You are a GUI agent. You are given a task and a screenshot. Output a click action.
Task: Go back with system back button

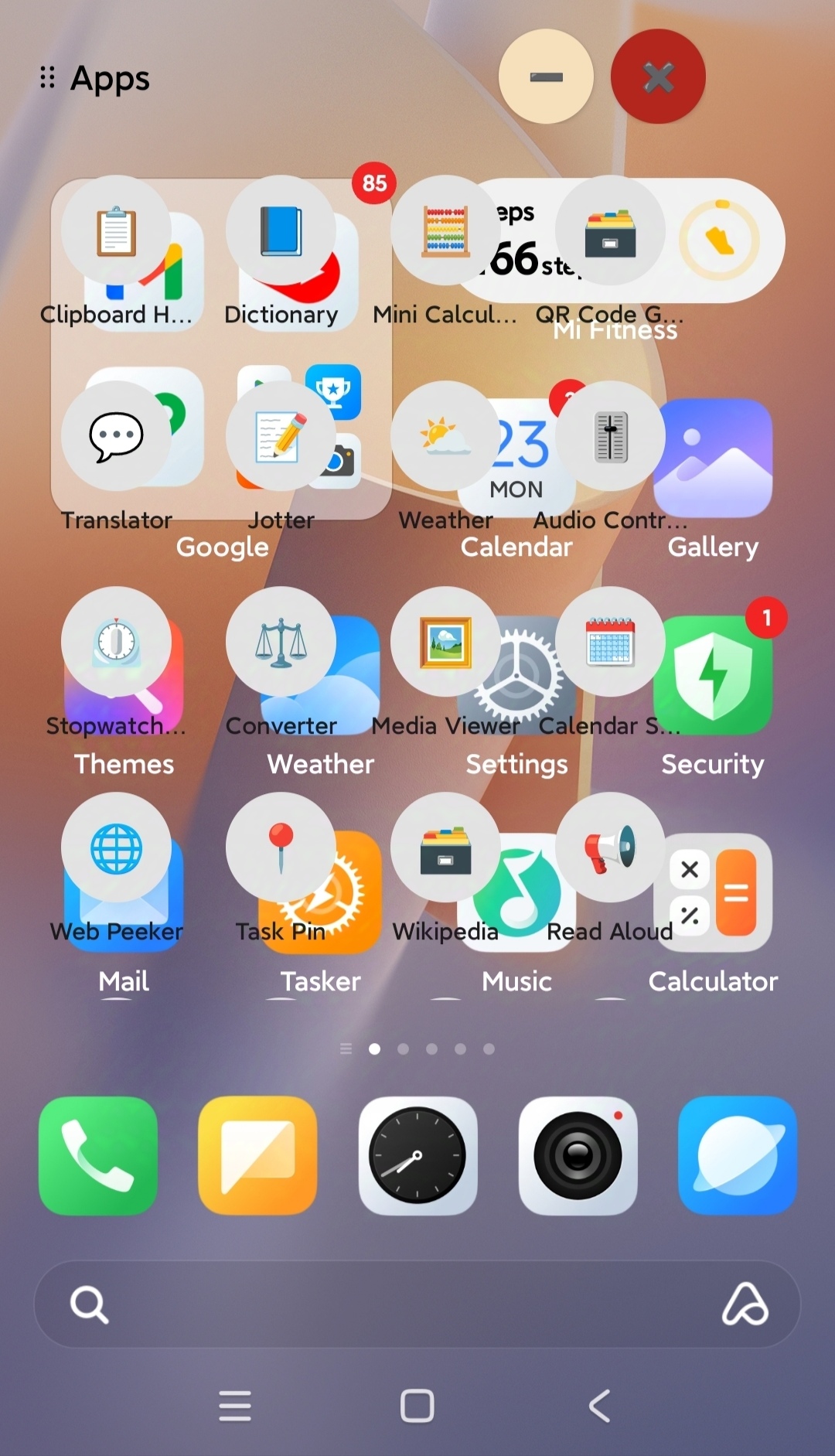(600, 1405)
